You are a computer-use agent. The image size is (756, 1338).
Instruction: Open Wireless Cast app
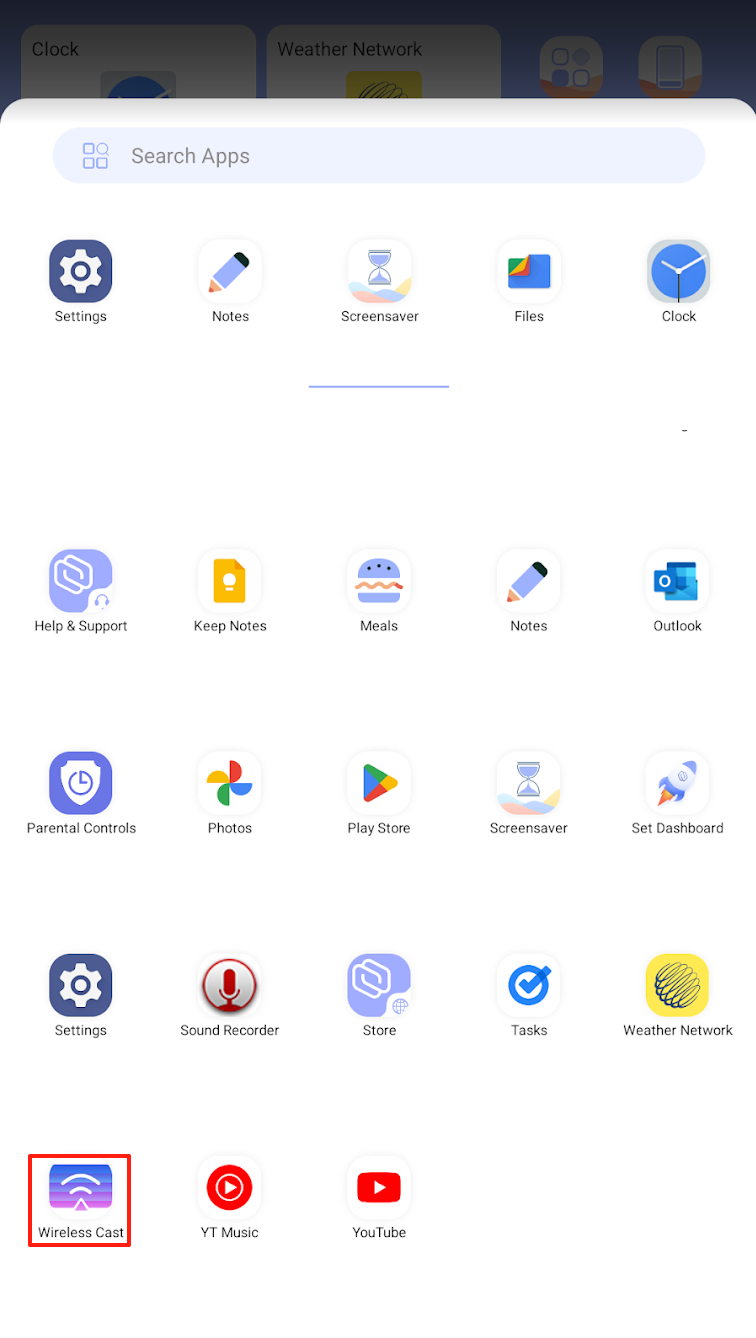tap(80, 1188)
